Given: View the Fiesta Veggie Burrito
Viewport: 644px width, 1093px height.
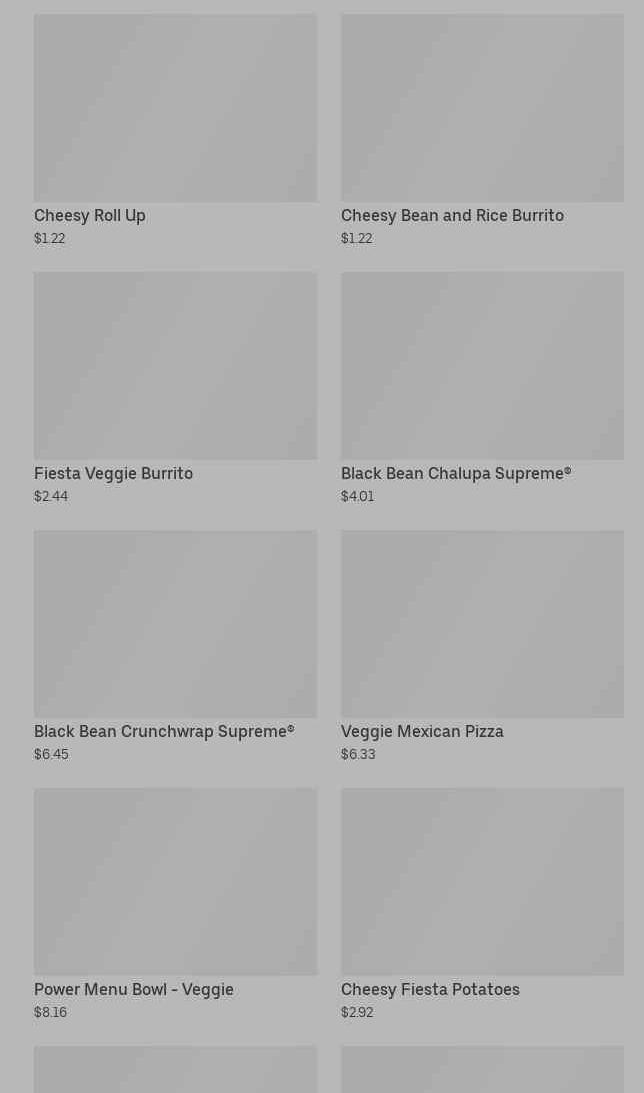Looking at the screenshot, I should point(175,388).
